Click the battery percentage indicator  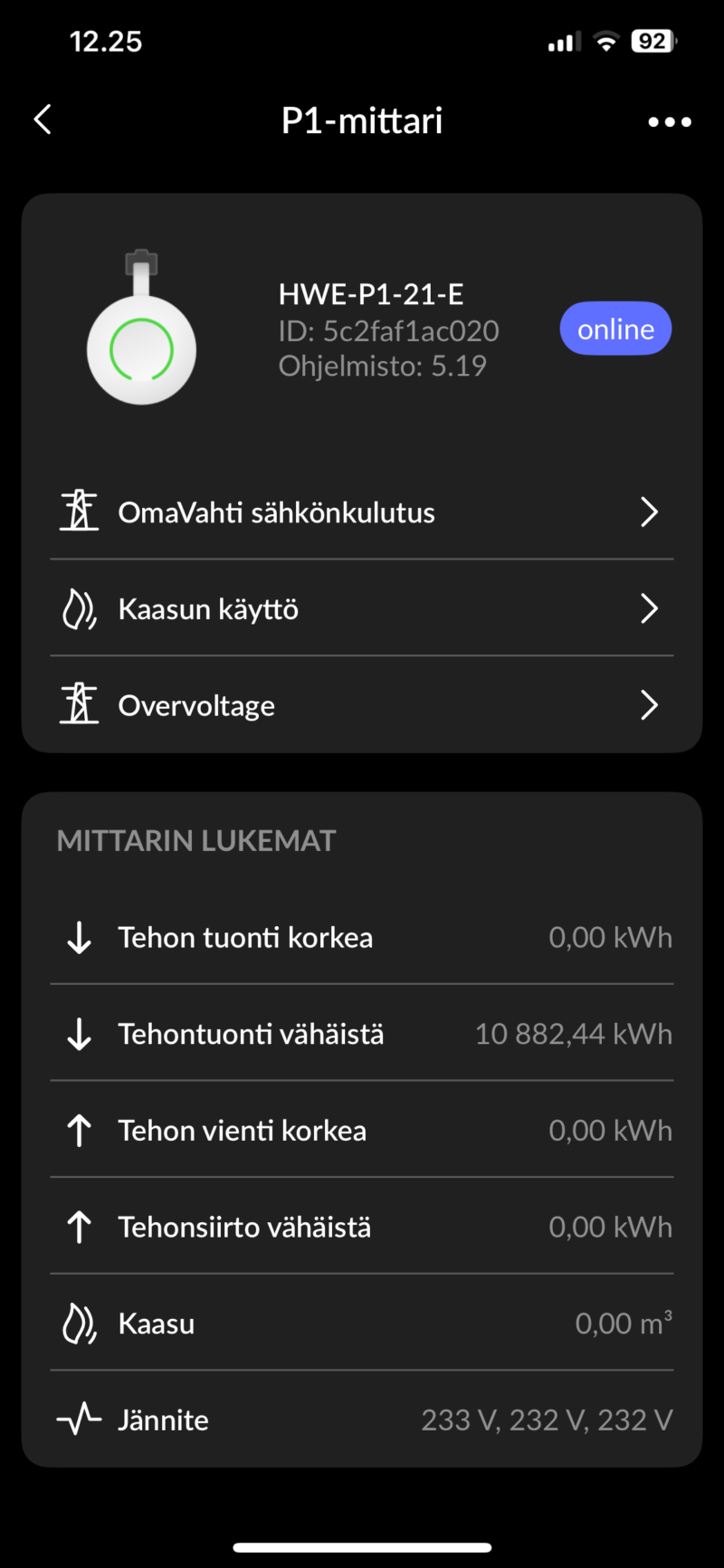click(652, 40)
